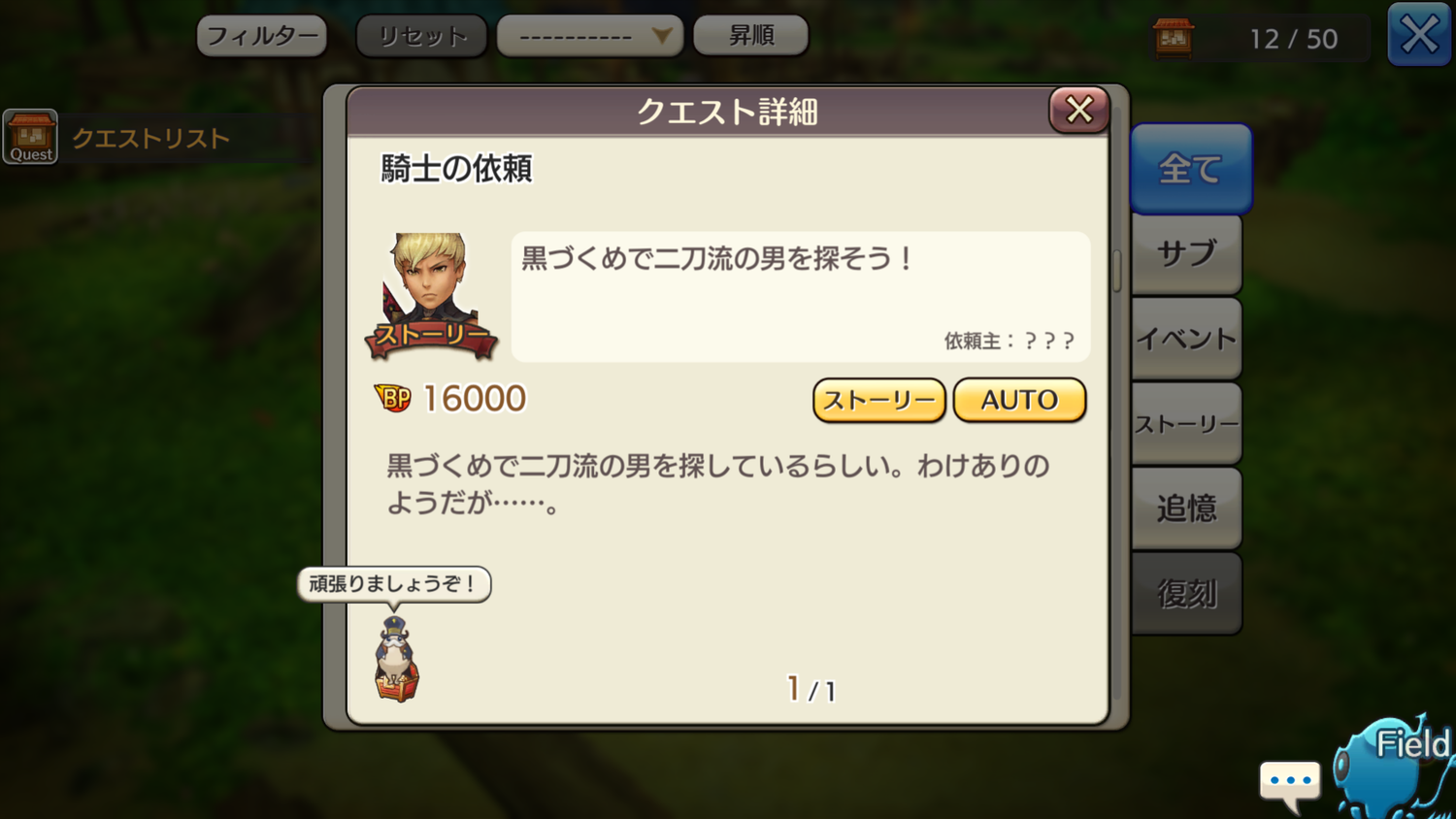Switch to the 全て tab
The width and height of the screenshot is (1456, 819).
1190,169
